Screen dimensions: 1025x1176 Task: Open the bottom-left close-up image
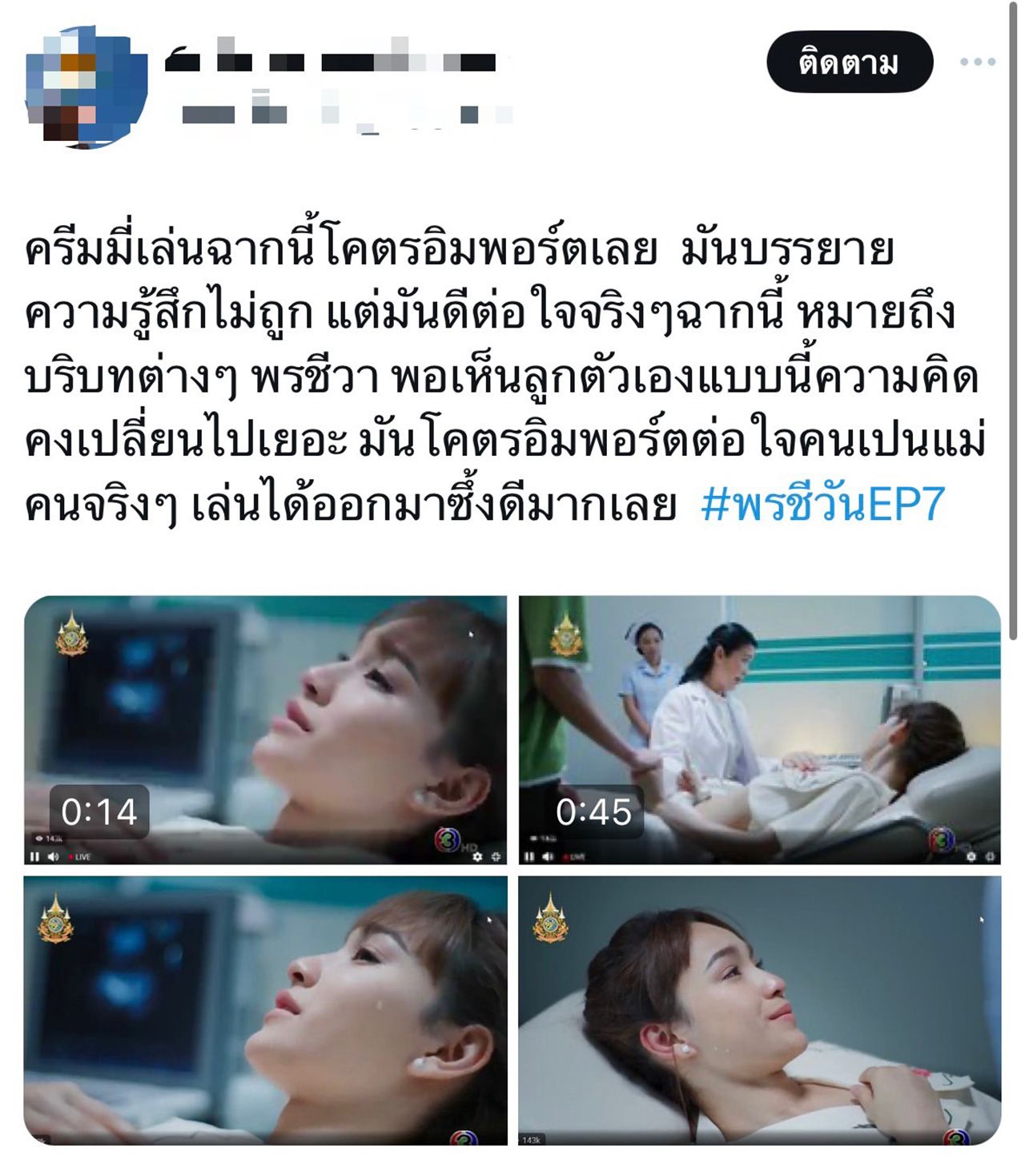click(265, 1009)
